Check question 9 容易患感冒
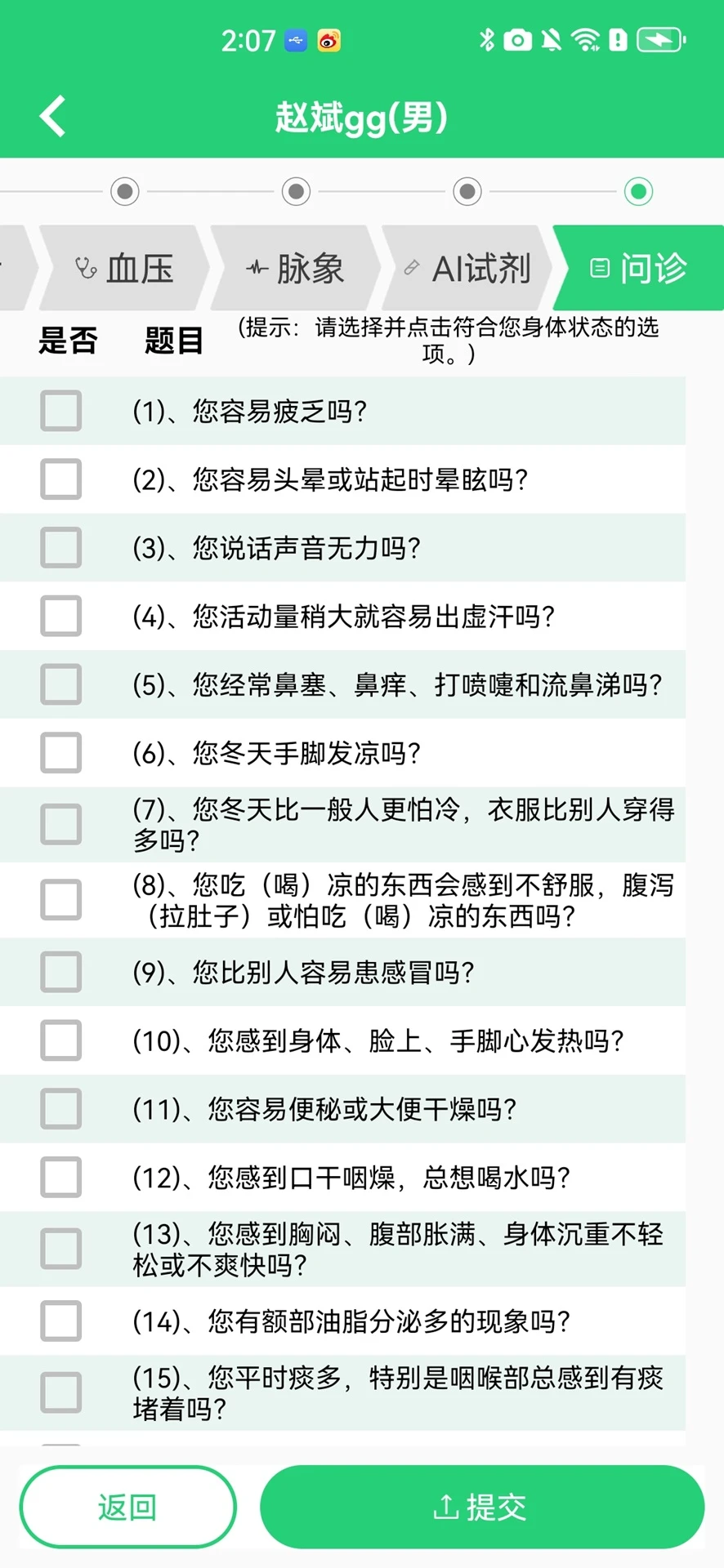Viewport: 724px width, 1568px height. [61, 972]
